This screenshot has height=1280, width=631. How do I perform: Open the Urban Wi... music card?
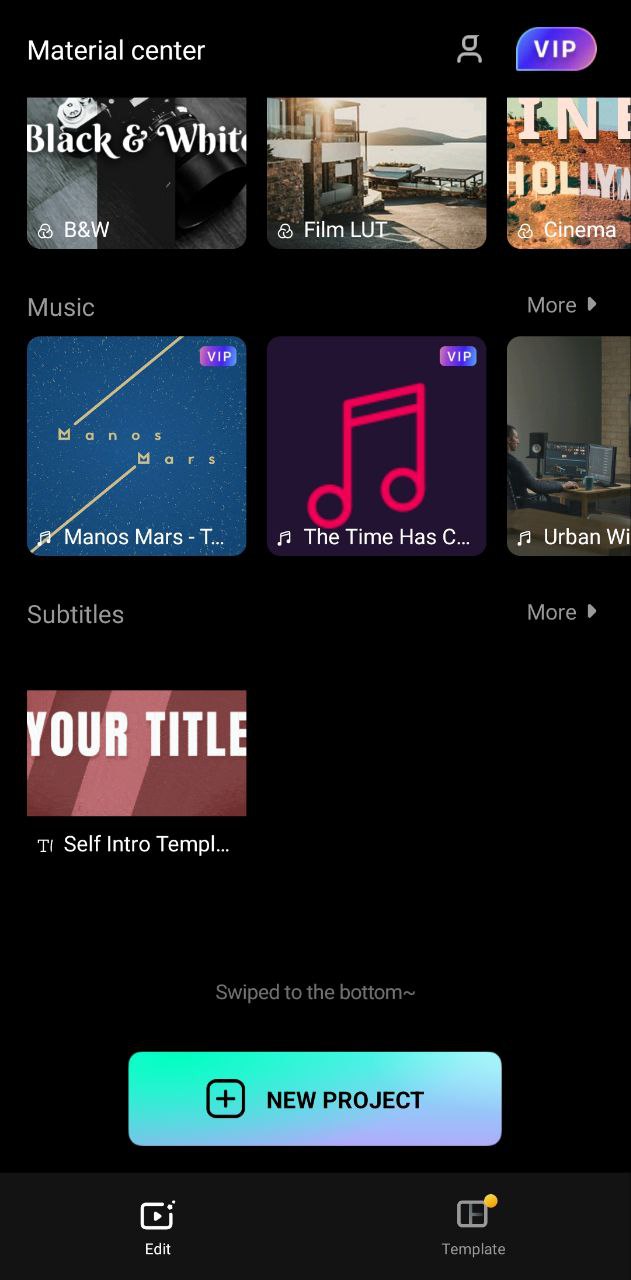[568, 445]
